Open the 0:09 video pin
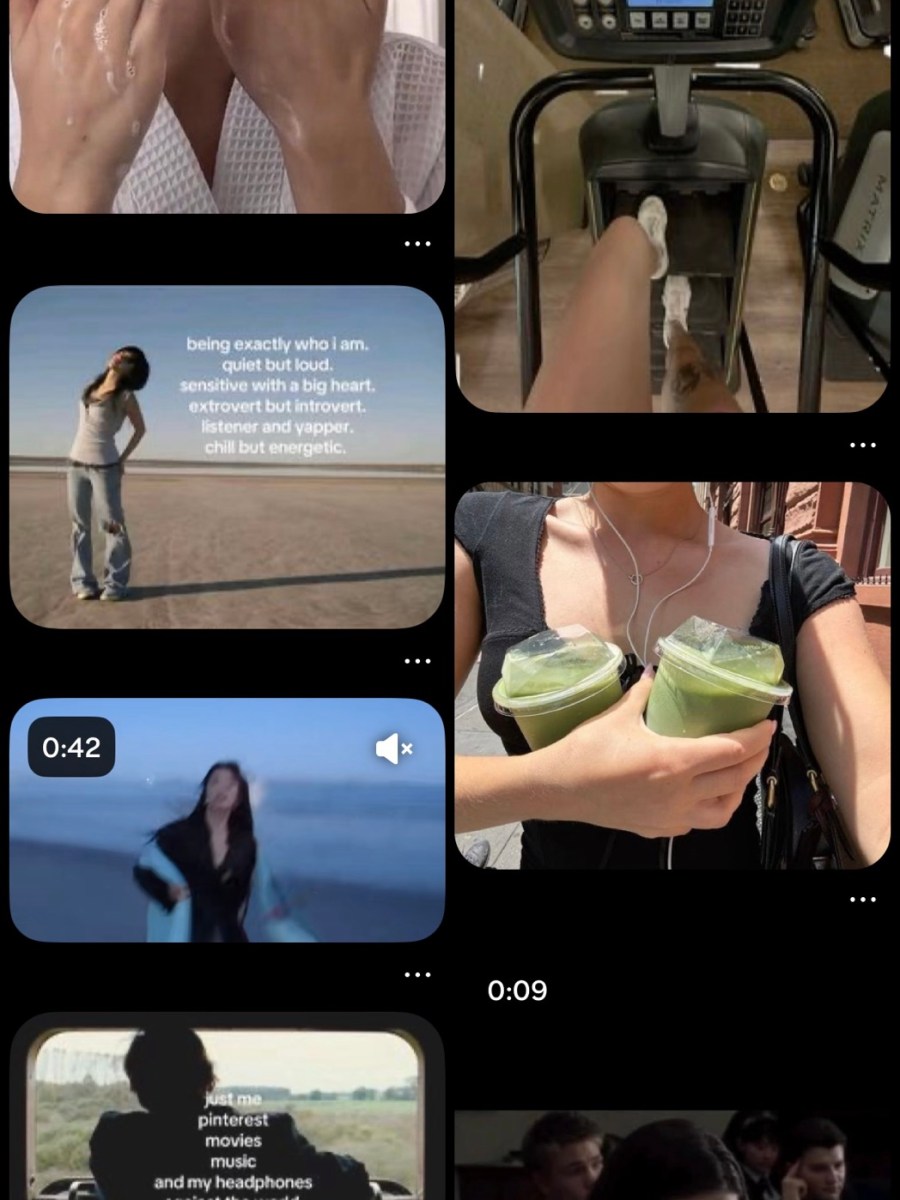This screenshot has height=1200, width=900. [x=672, y=1150]
